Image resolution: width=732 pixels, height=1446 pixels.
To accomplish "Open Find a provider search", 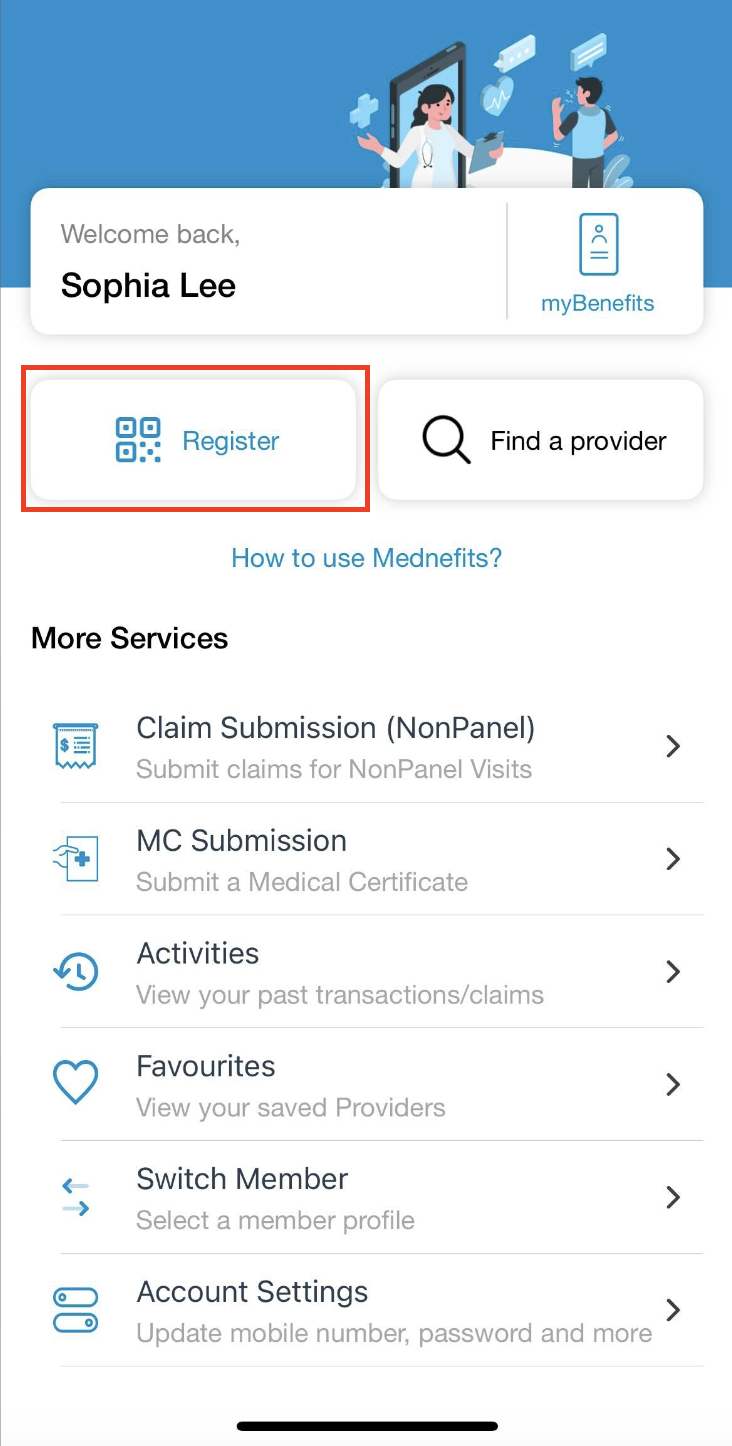I will click(541, 440).
